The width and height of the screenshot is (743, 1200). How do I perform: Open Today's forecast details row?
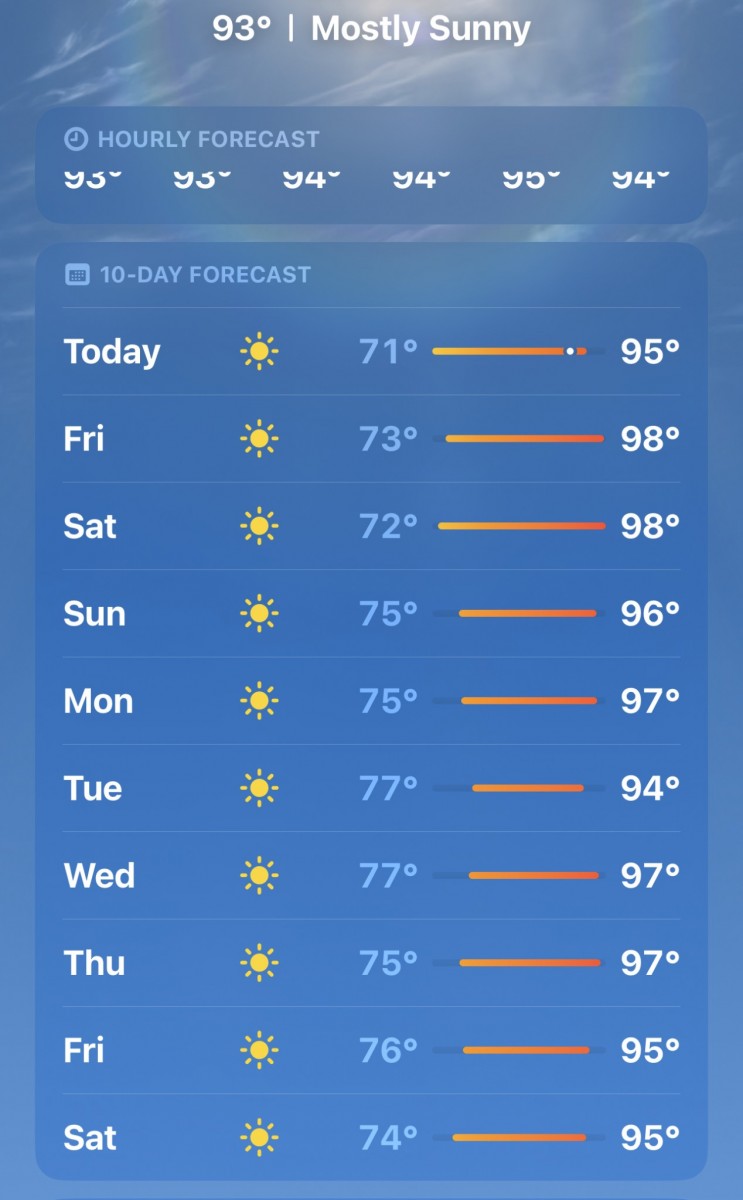pos(371,352)
